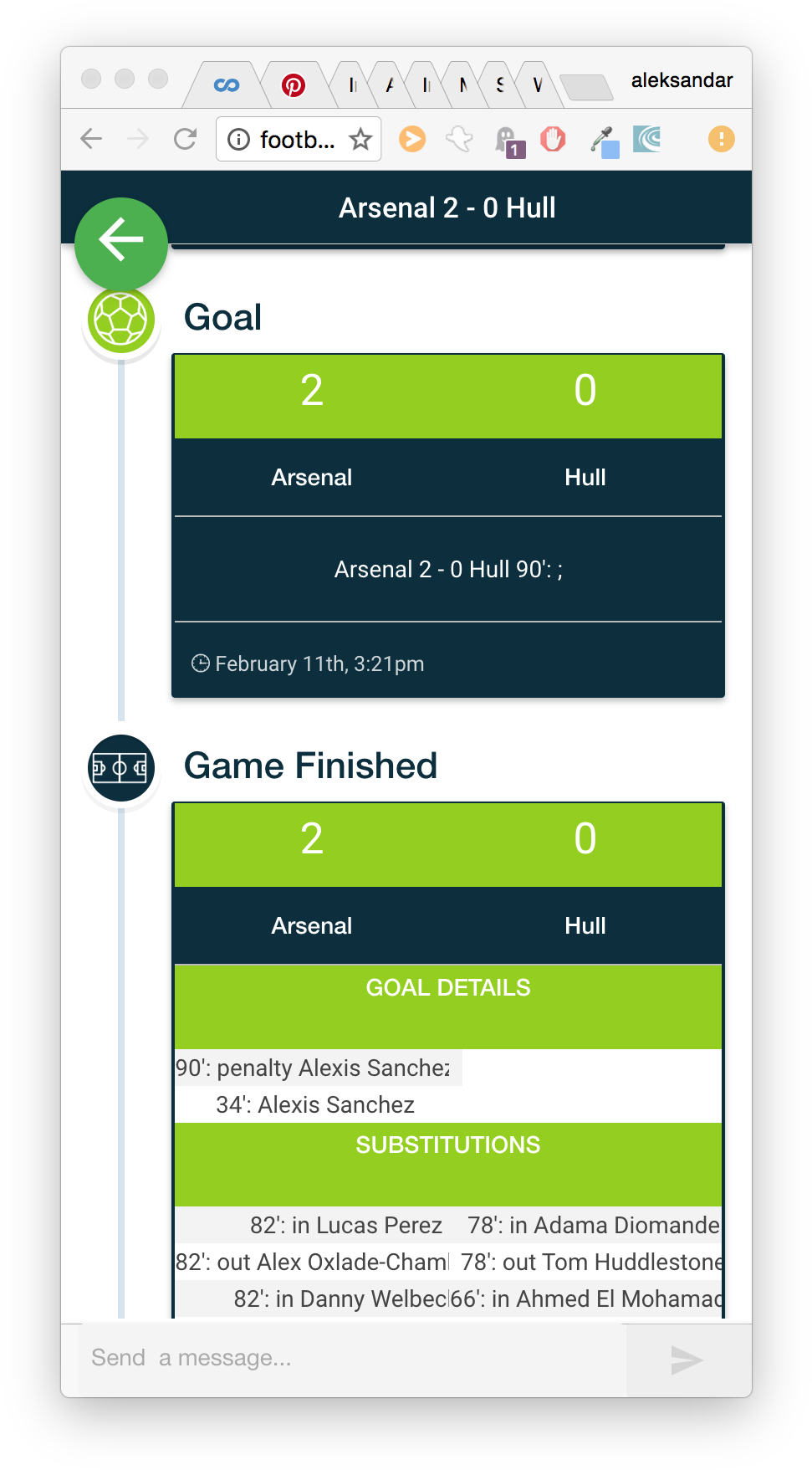This screenshot has height=1470, width=812.
Task: Reload the page in the browser
Action: [x=185, y=139]
